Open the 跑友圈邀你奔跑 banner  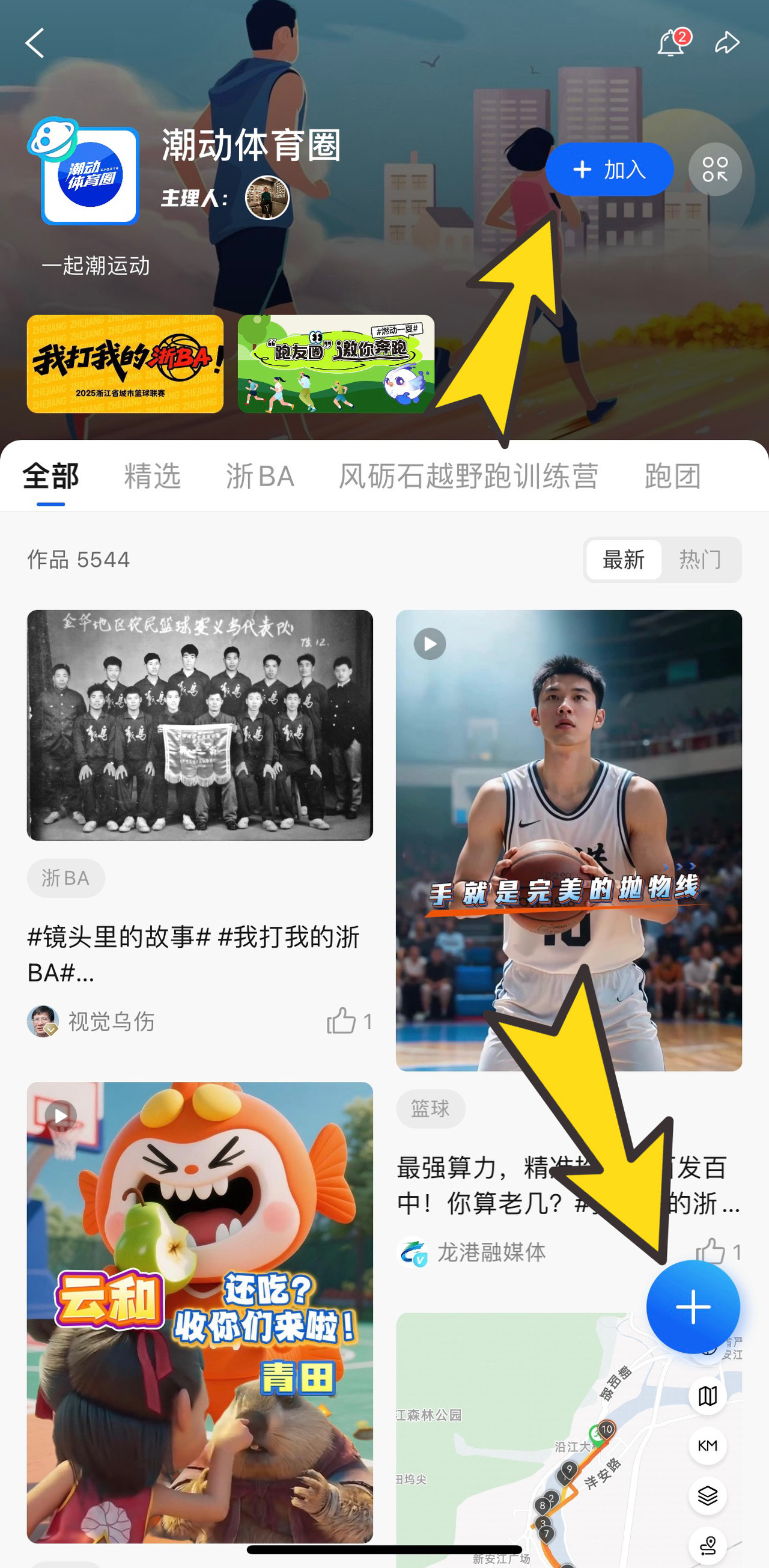336,364
